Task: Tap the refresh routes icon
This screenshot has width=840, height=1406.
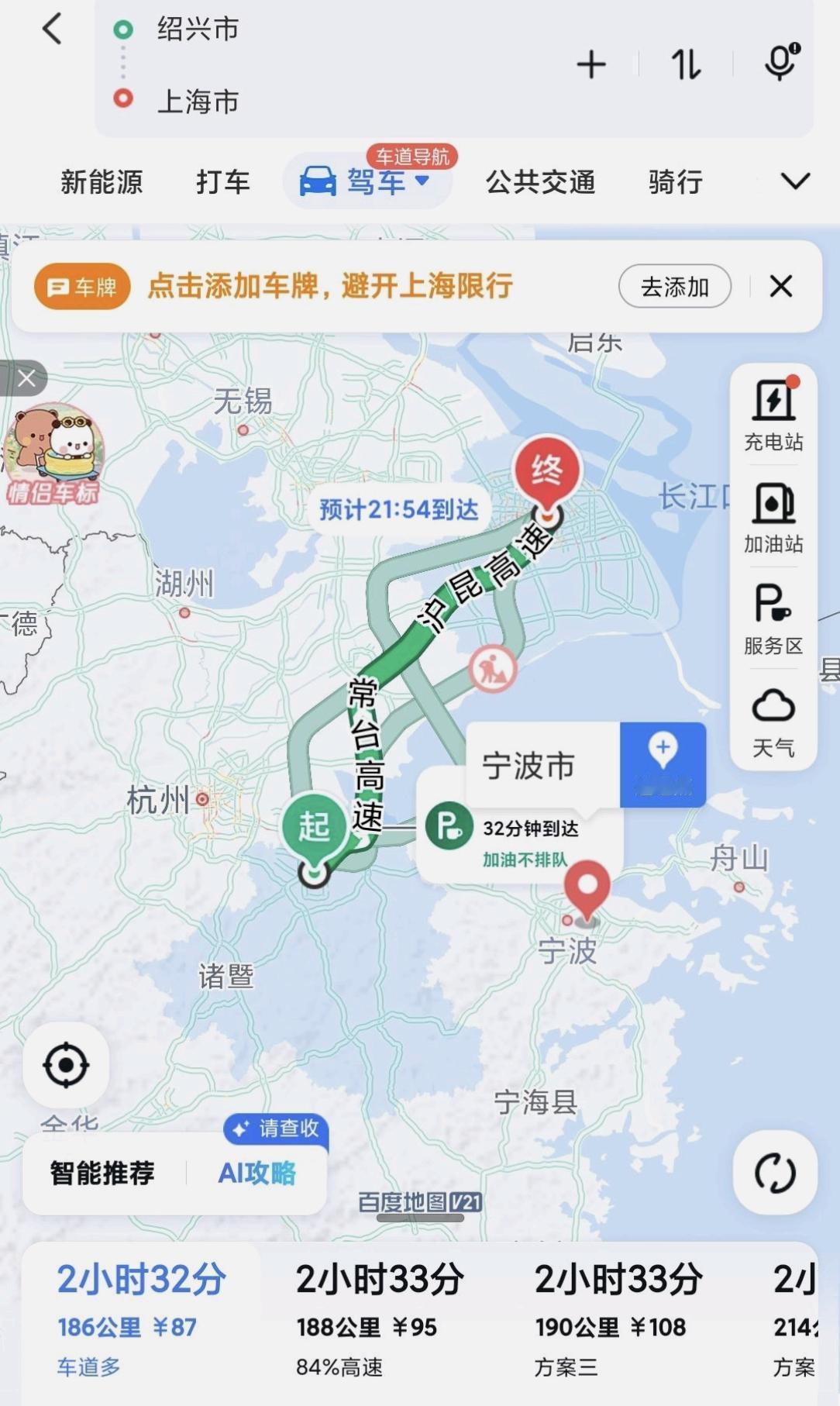Action: click(x=776, y=1173)
